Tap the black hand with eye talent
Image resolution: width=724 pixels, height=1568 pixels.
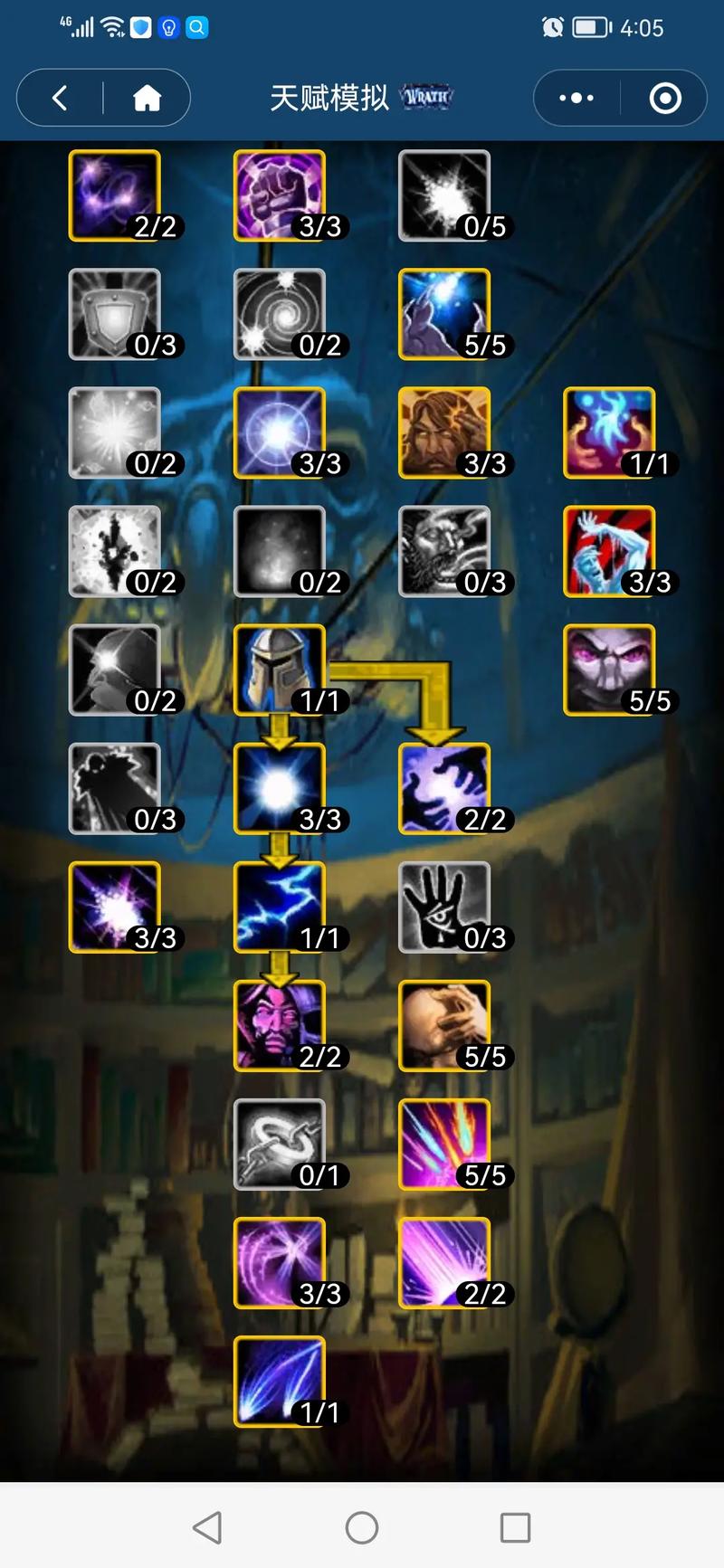pyautogui.click(x=444, y=907)
